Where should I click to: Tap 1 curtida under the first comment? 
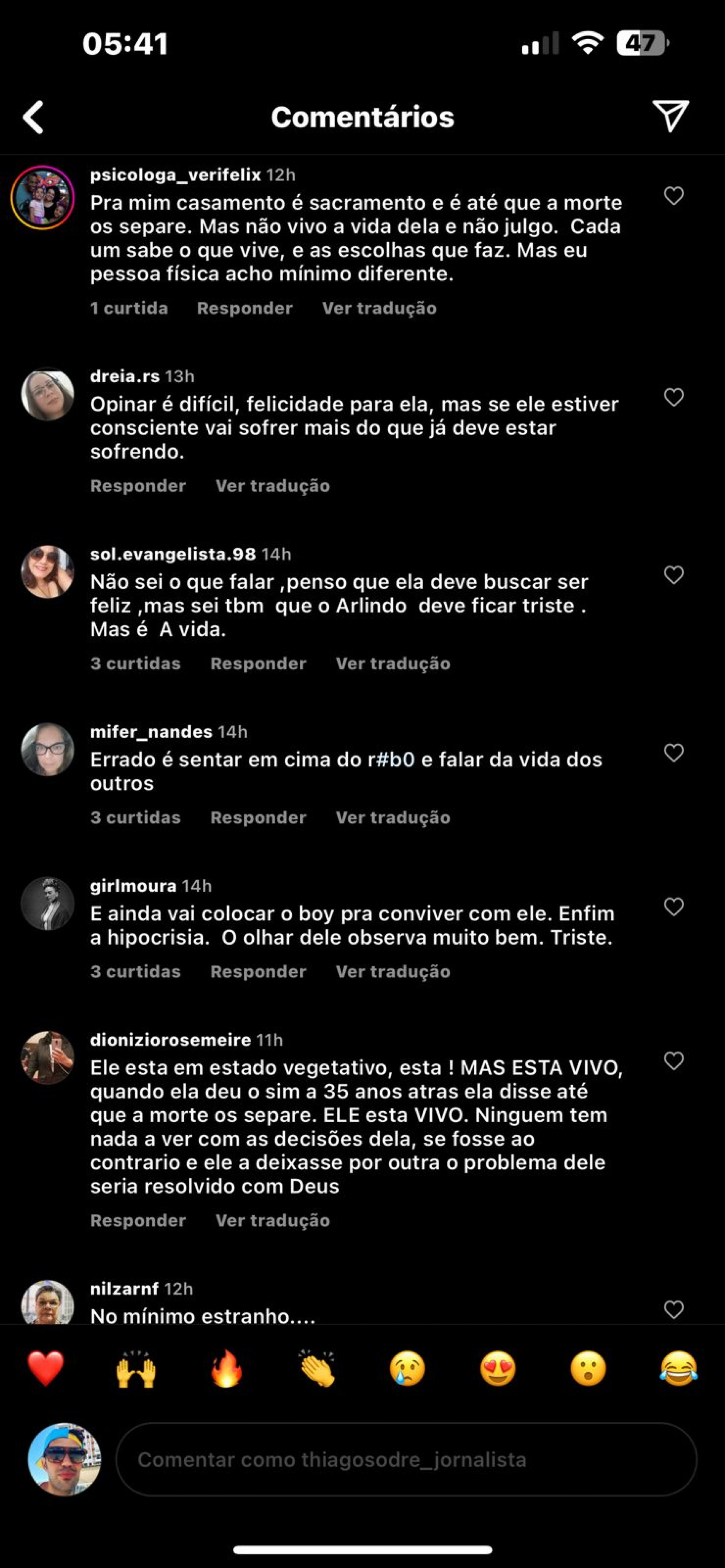pos(128,307)
